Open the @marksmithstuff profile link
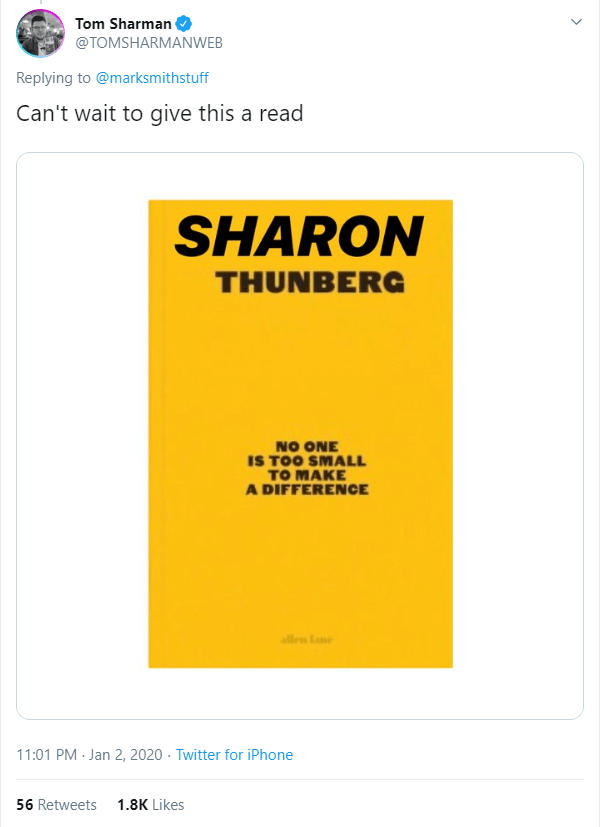The width and height of the screenshot is (611, 827). pos(151,77)
